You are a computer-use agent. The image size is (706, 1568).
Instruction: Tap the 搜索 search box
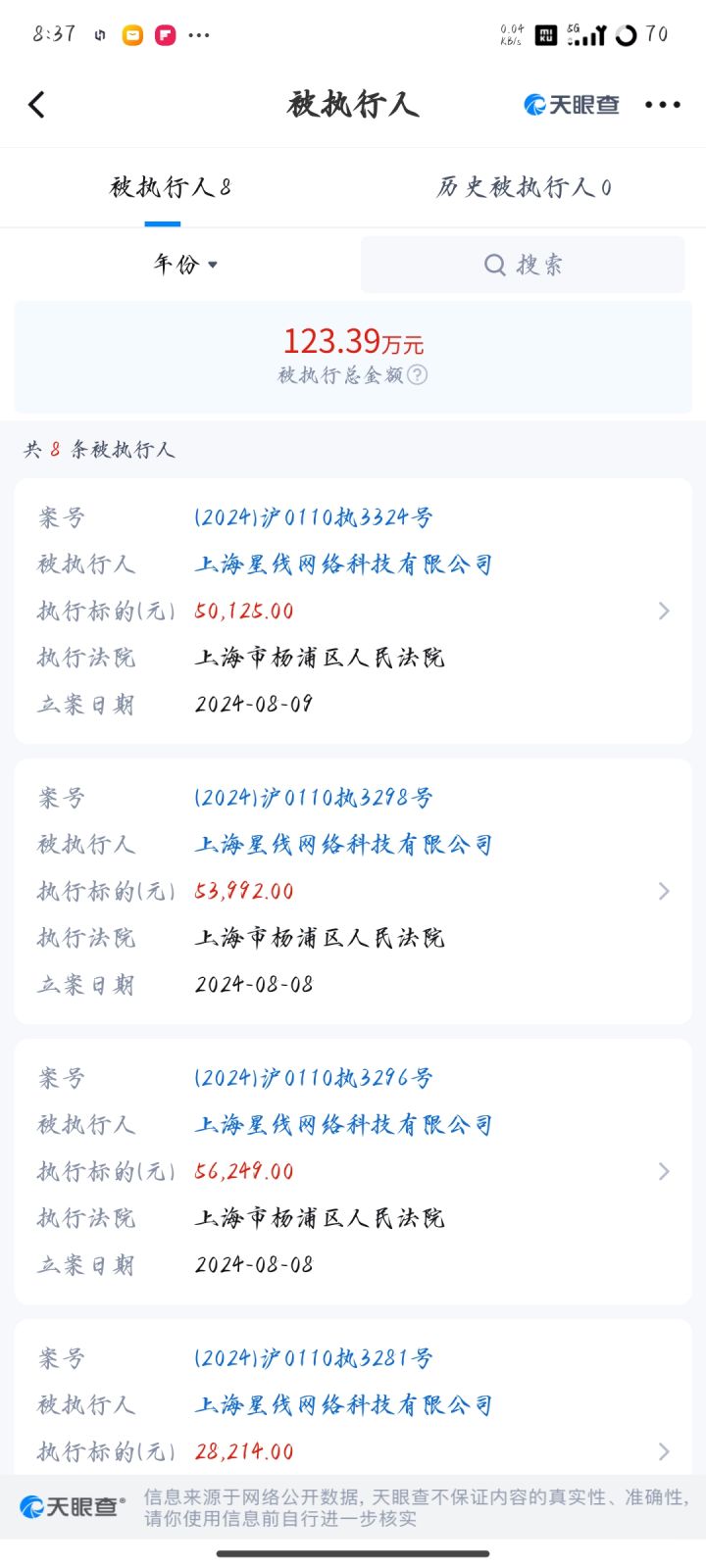tap(523, 265)
